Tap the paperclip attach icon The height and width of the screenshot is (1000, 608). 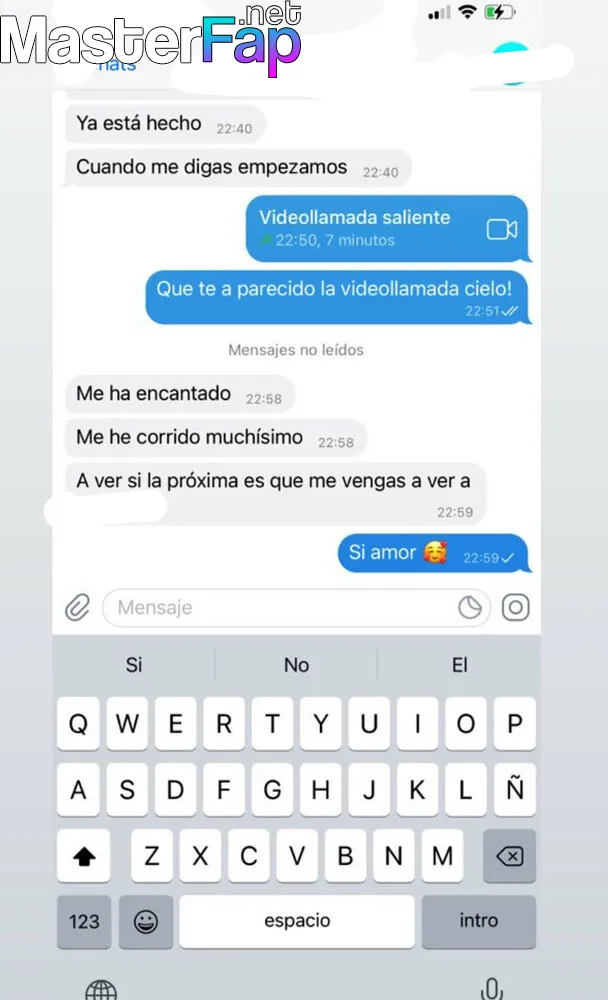[78, 607]
